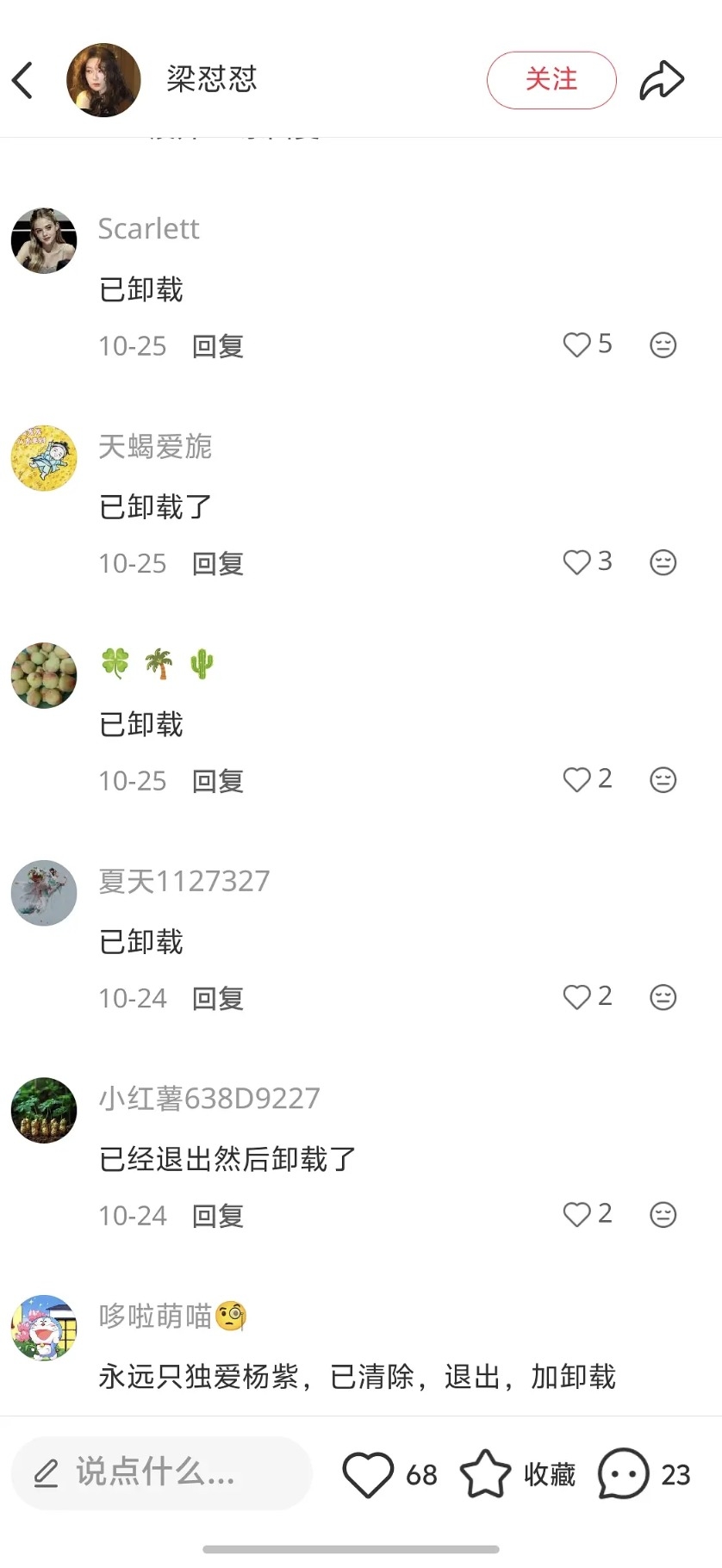Like the comment by the plant-emoji user
722x1568 pixels.
point(576,780)
